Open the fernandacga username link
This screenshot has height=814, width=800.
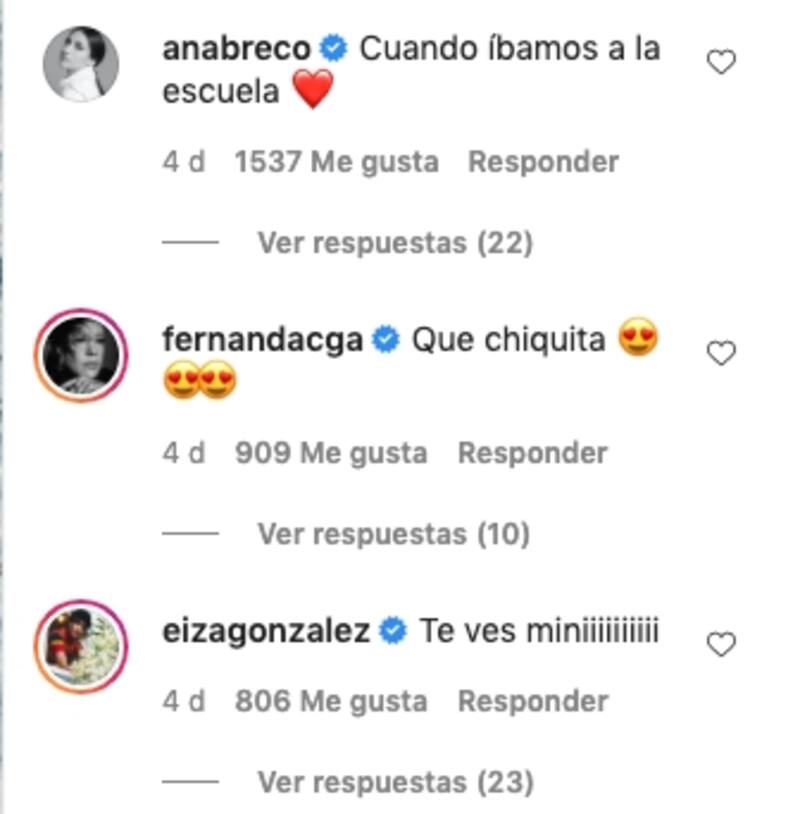(x=262, y=340)
